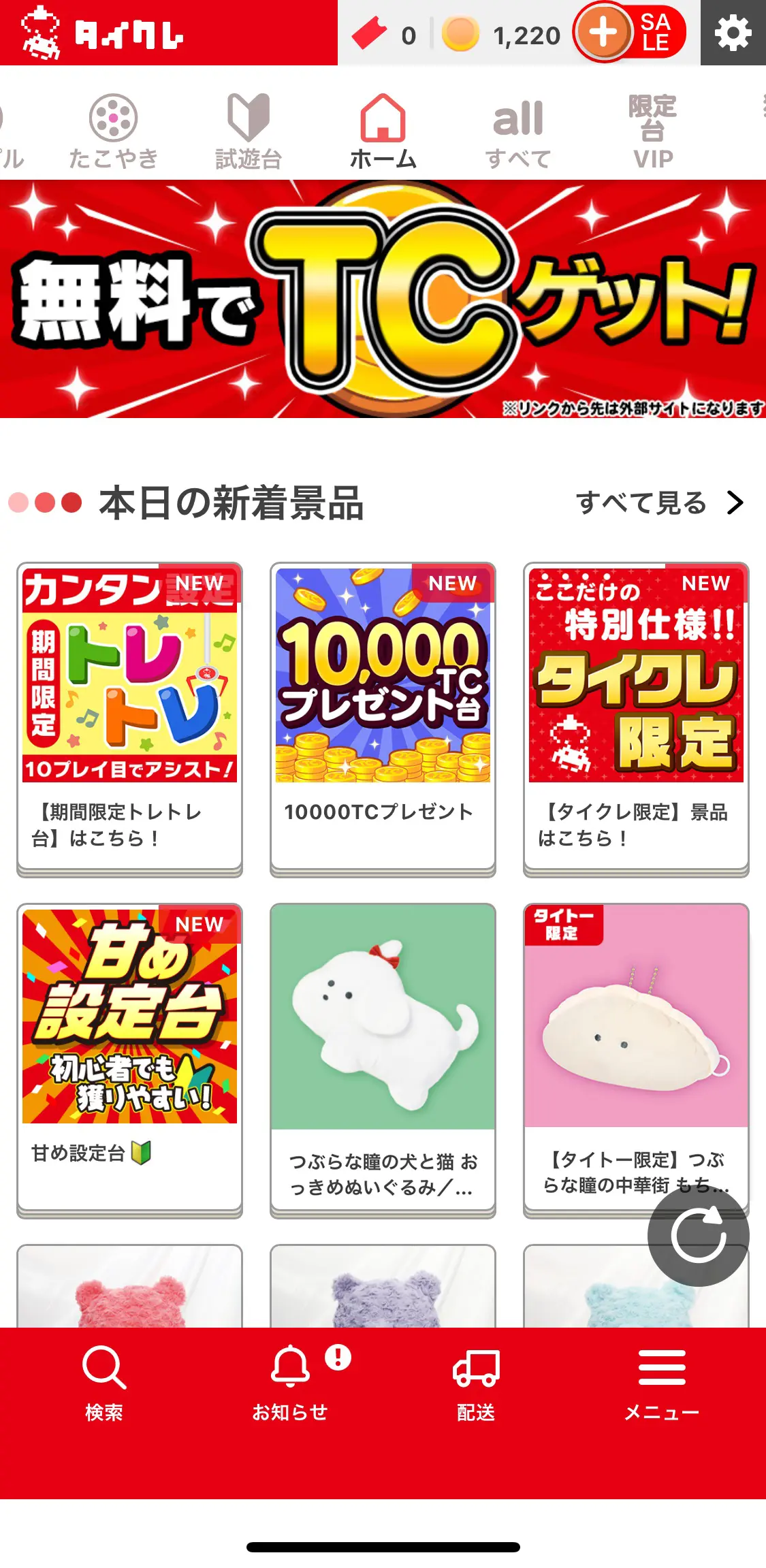Open the settings gear icon
The width and height of the screenshot is (766, 1568).
[733, 33]
